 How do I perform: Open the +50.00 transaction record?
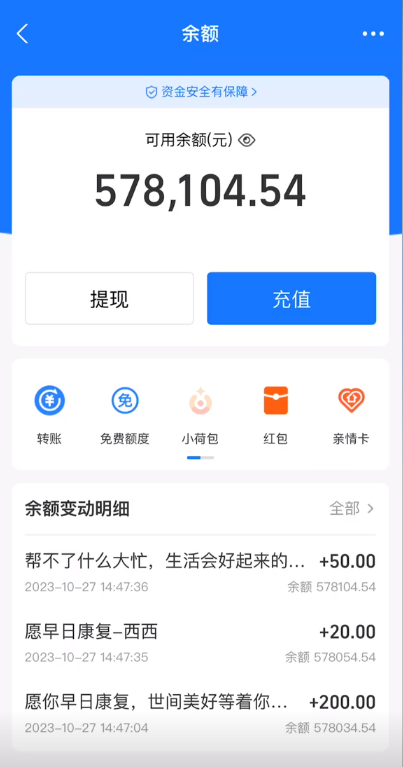201,572
